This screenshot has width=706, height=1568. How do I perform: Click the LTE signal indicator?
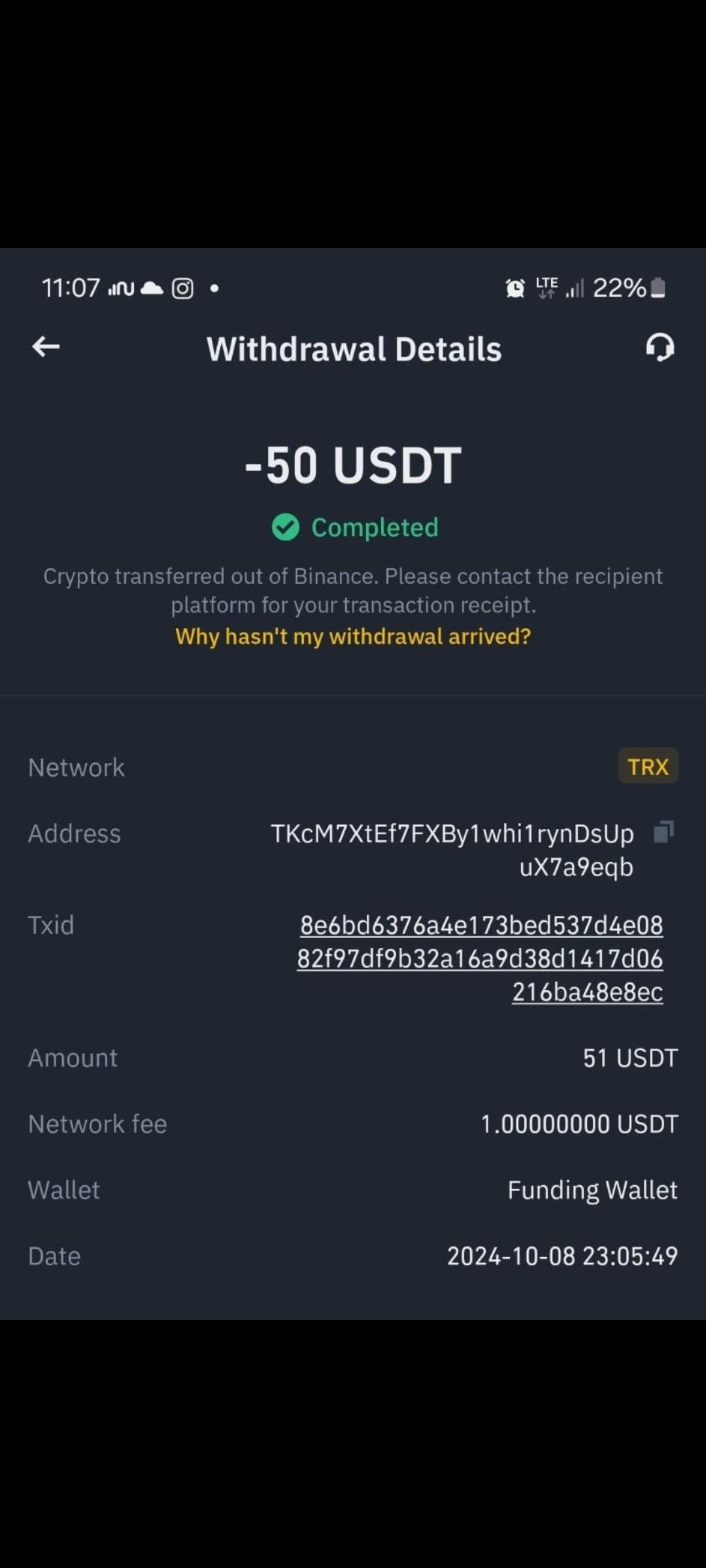545,287
